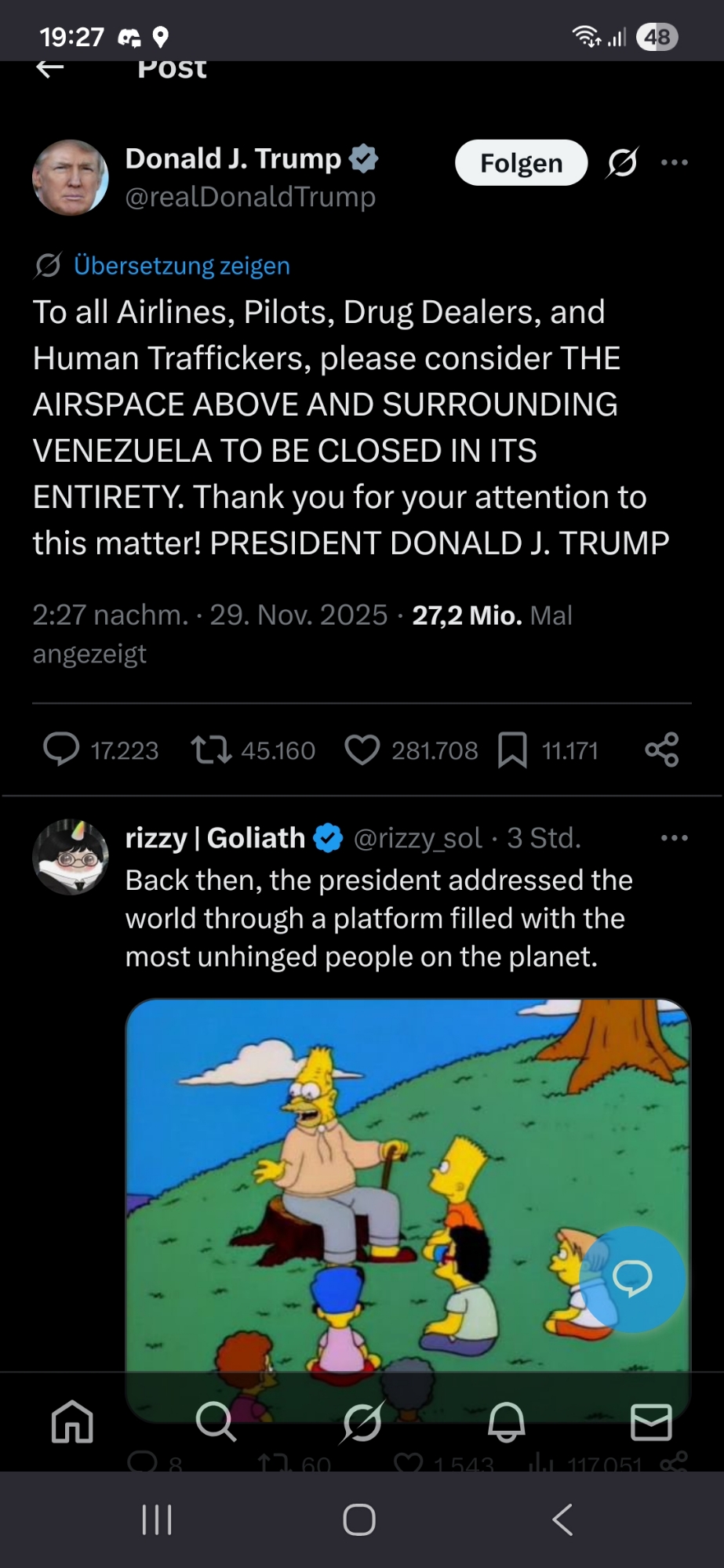Go back using the top arrow
This screenshot has height=1568, width=724.
click(x=50, y=69)
